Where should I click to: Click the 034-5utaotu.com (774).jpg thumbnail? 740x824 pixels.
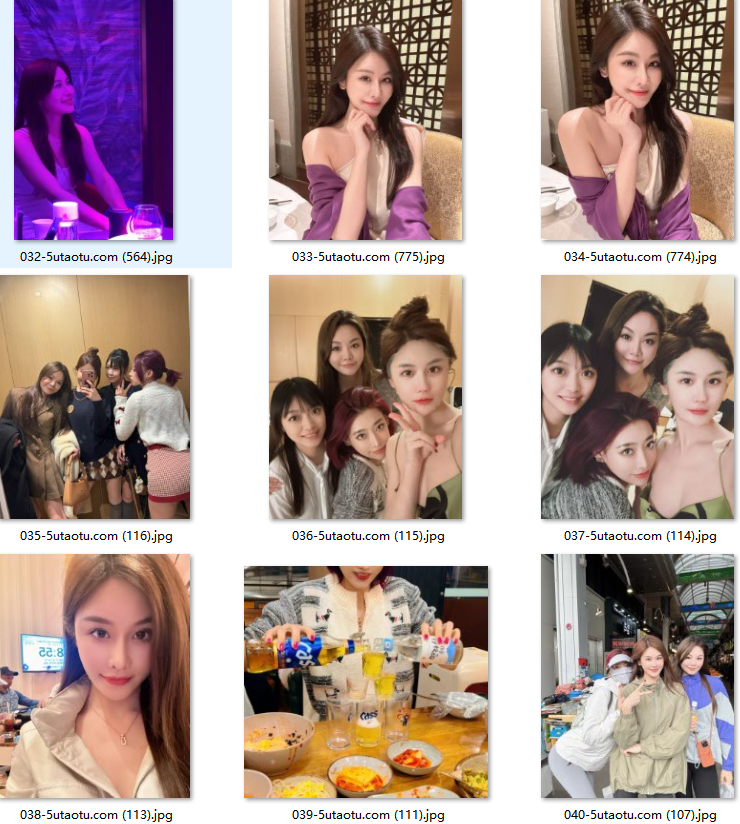[637, 120]
